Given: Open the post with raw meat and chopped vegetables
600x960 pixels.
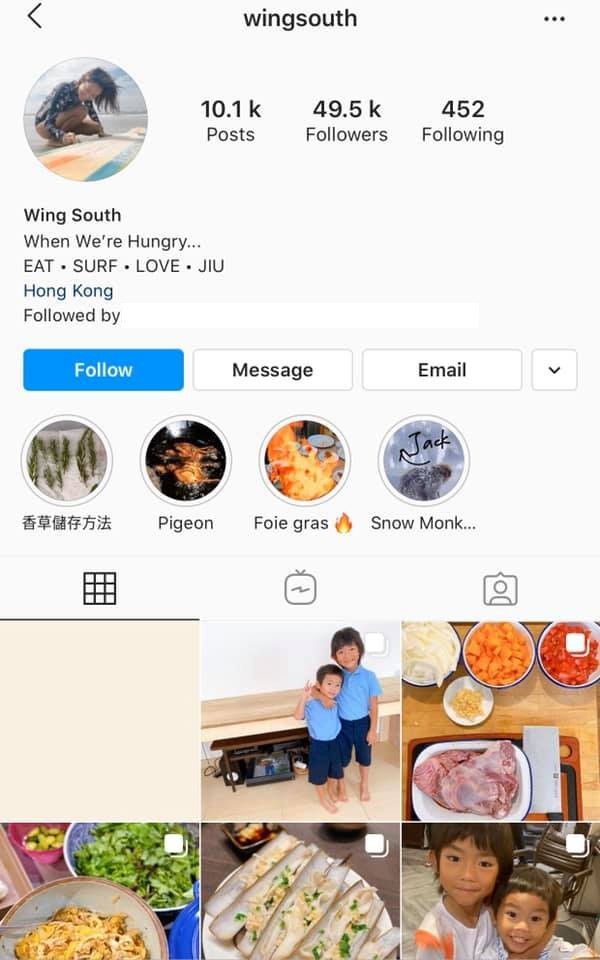Looking at the screenshot, I should [x=501, y=720].
